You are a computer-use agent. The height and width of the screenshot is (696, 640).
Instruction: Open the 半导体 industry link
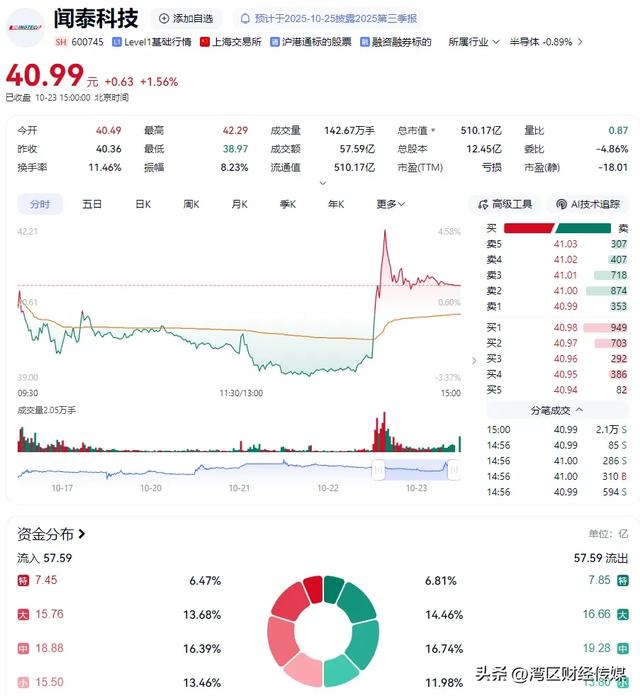click(x=541, y=42)
